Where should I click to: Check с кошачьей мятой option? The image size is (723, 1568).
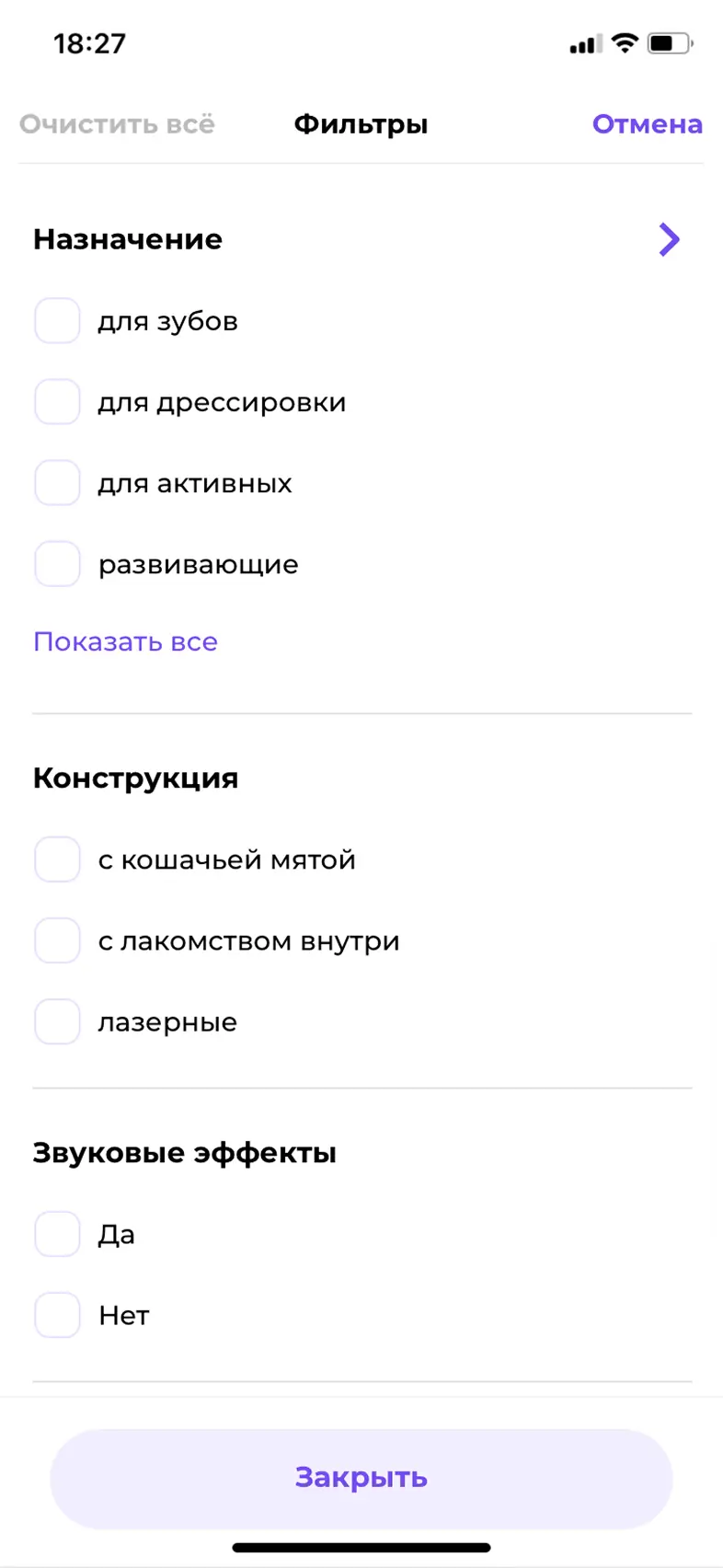pos(57,859)
